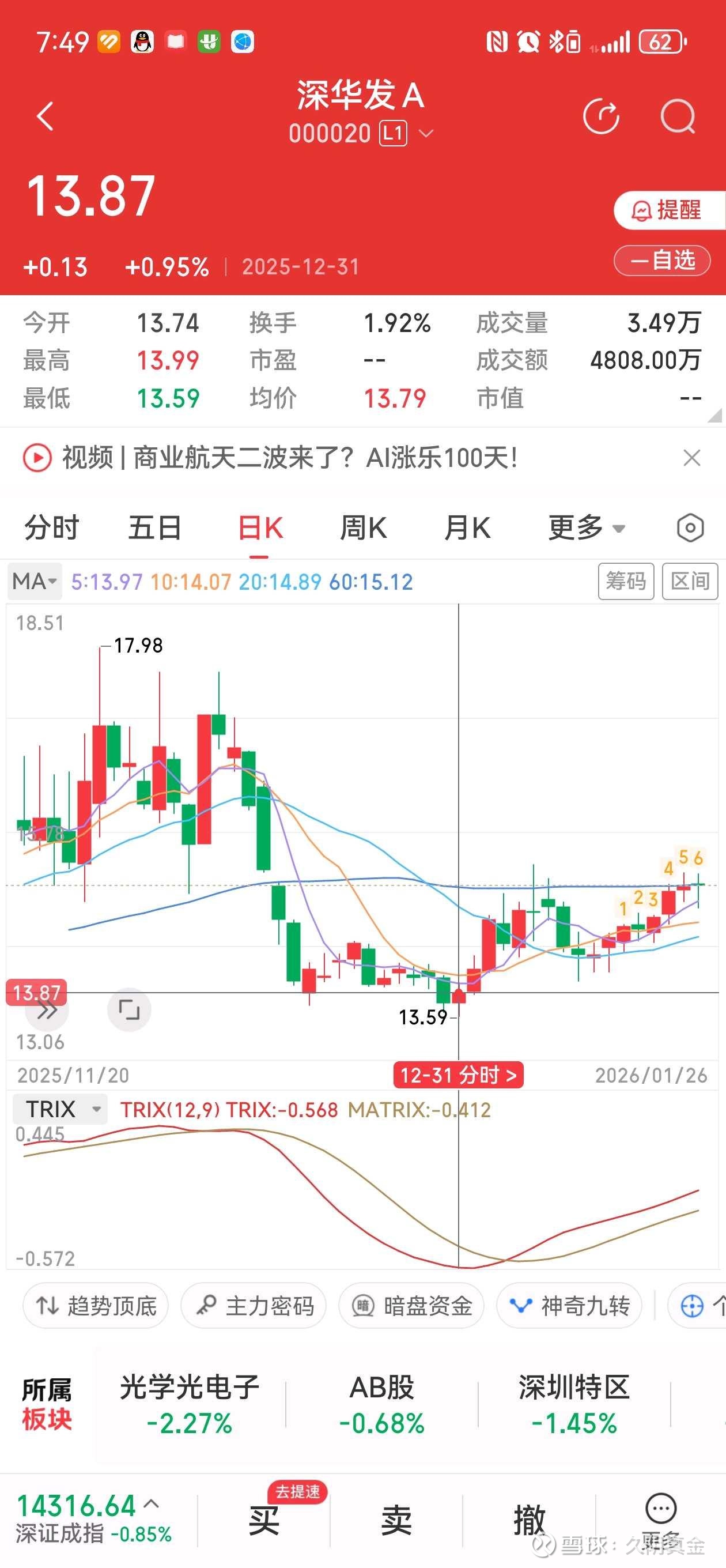Switch to the 分时 chart tab
726x1568 pixels.
tap(52, 527)
